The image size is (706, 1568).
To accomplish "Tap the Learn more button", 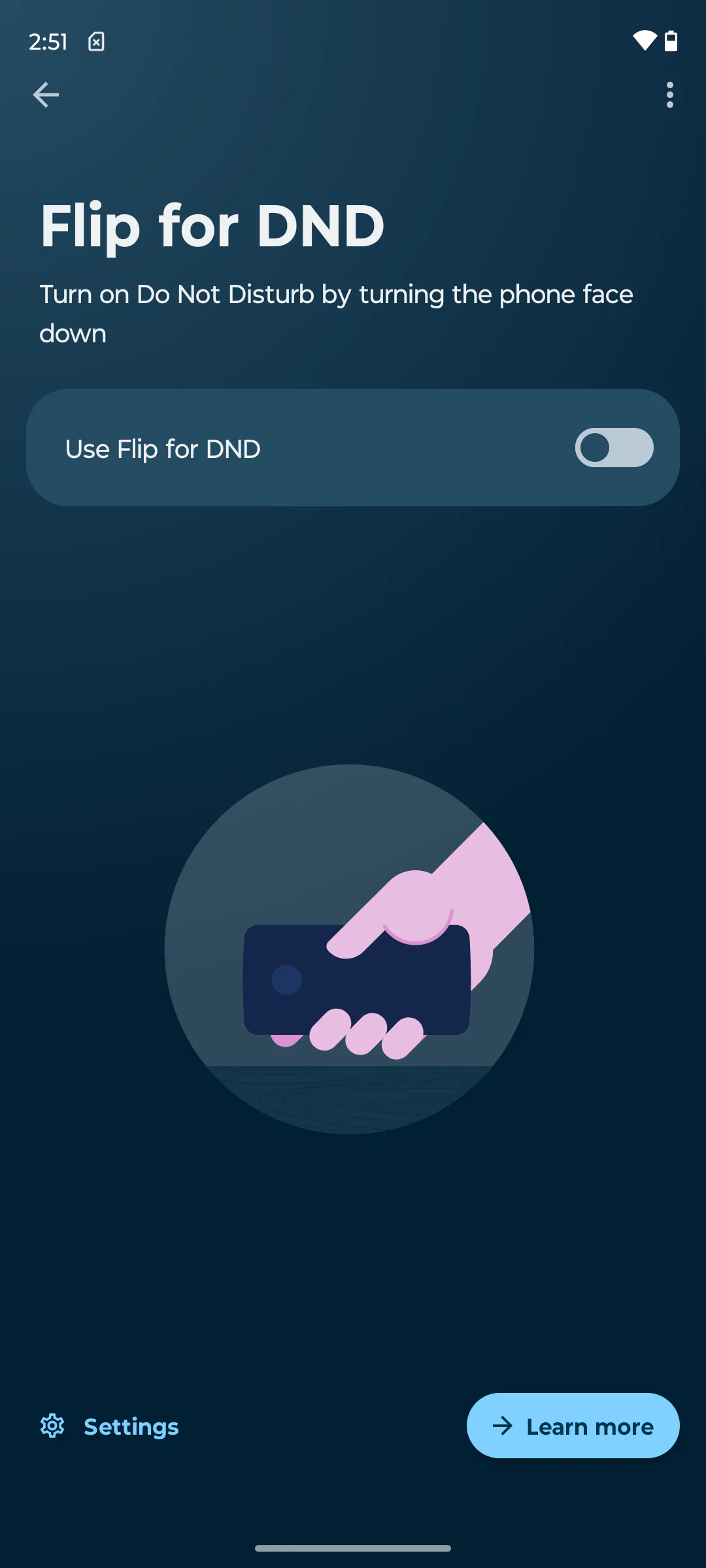I will (x=573, y=1426).
